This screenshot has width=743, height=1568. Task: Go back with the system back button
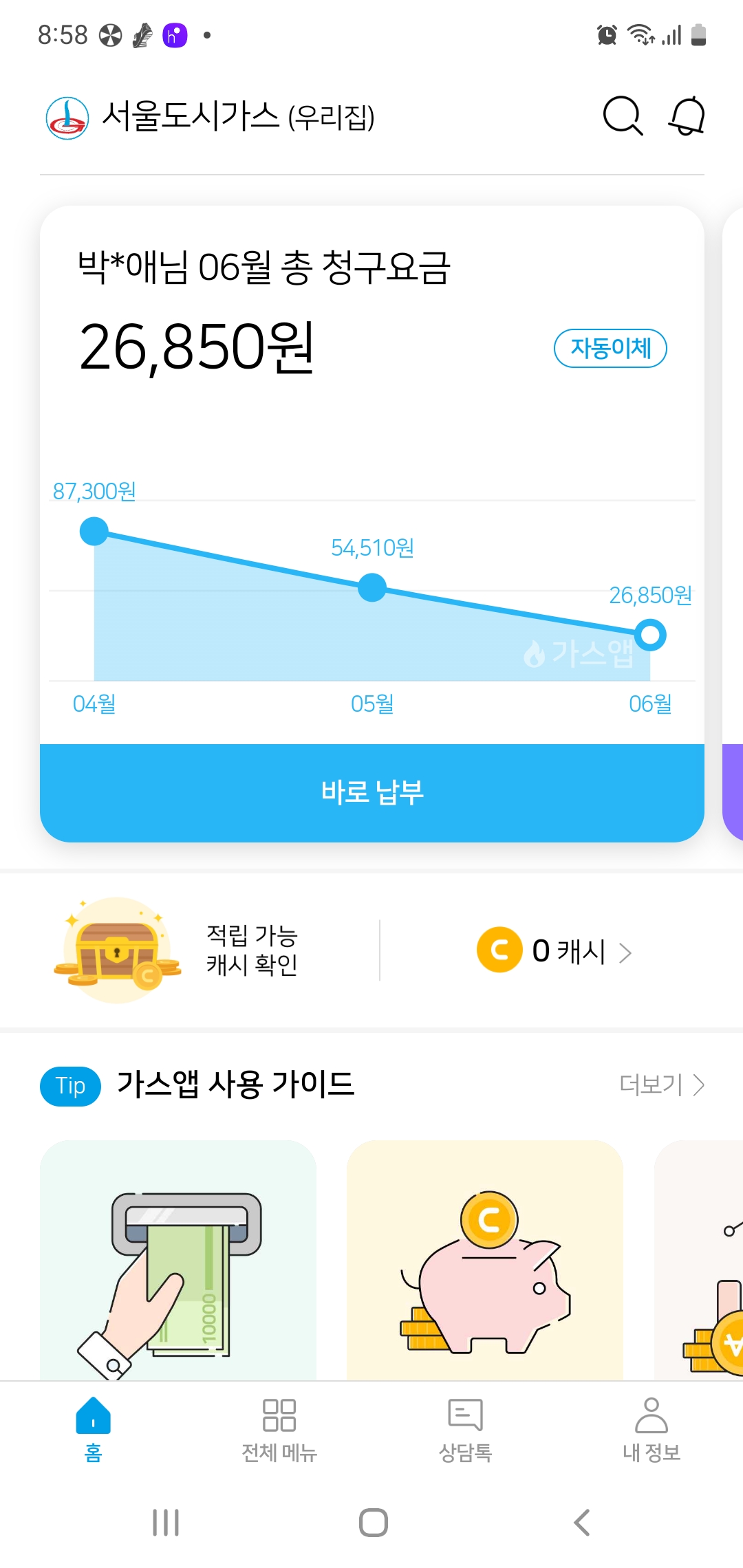(582, 1523)
